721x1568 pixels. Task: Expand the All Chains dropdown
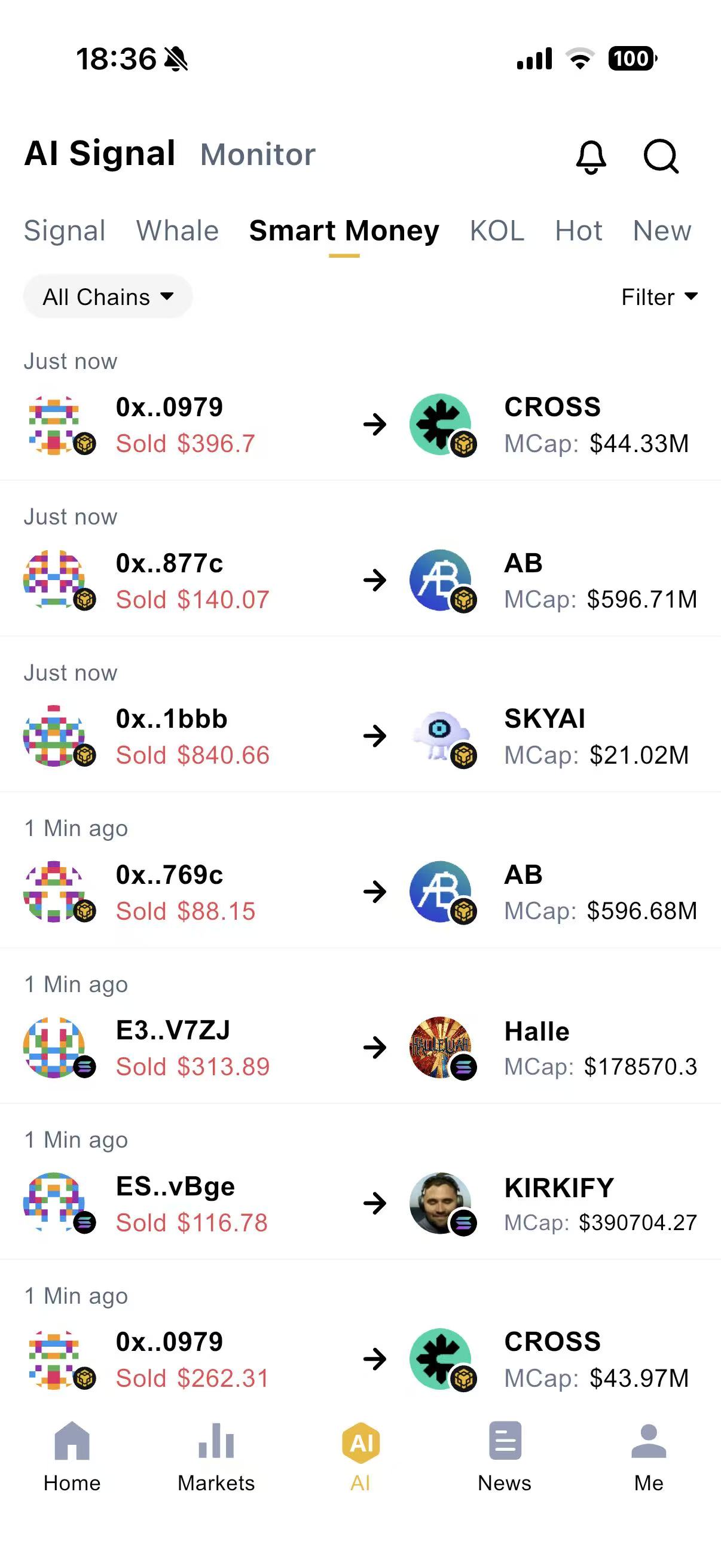[x=108, y=297]
